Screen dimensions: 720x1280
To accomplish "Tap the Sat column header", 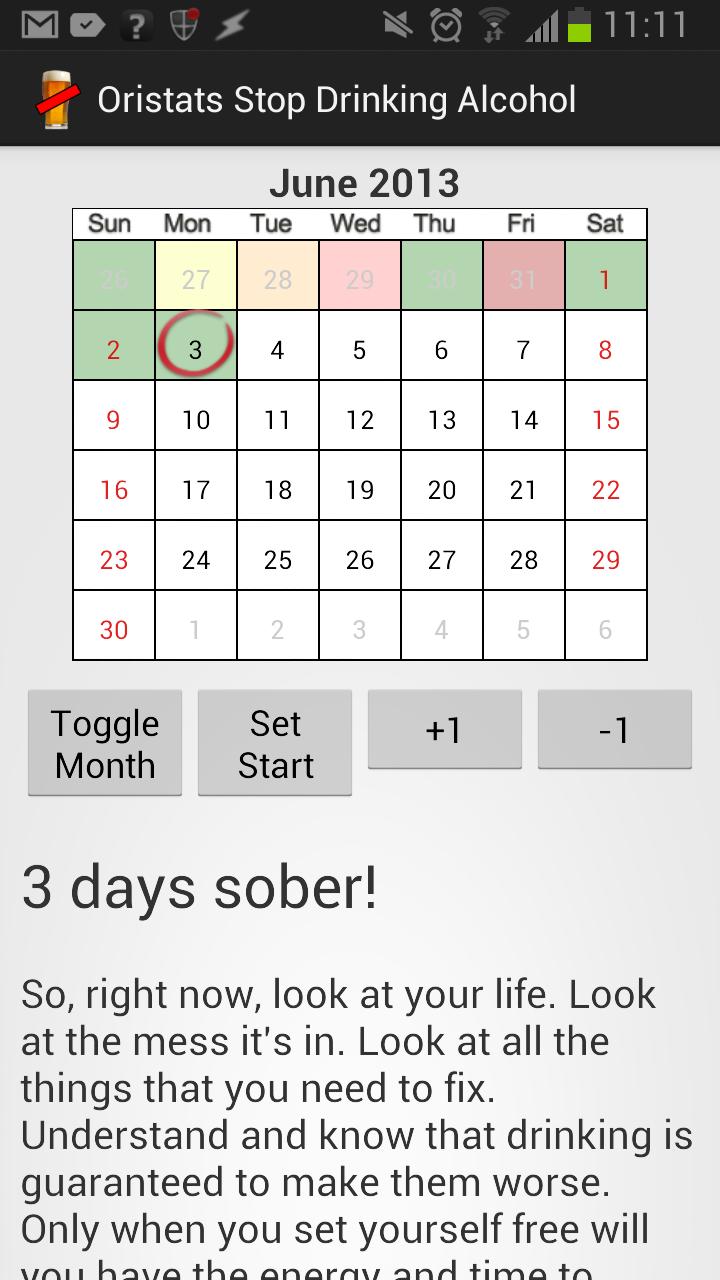I will [605, 224].
